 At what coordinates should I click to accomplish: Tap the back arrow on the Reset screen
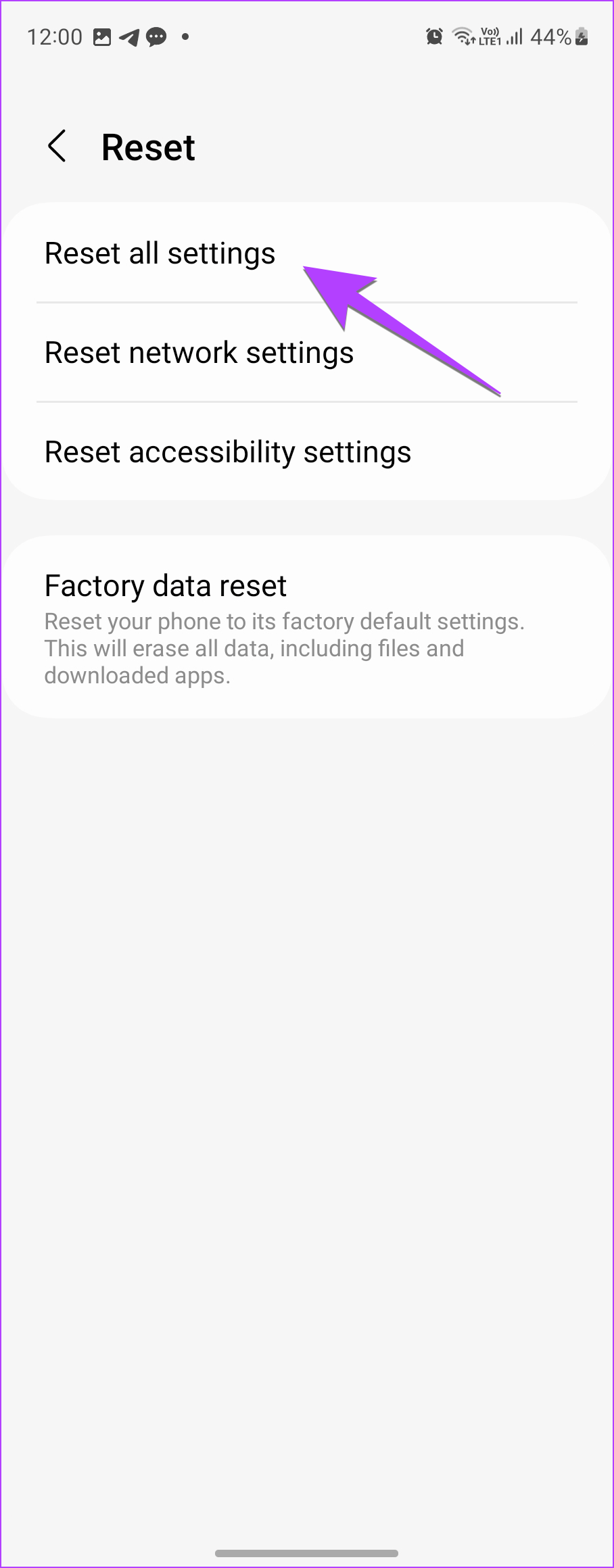(57, 146)
